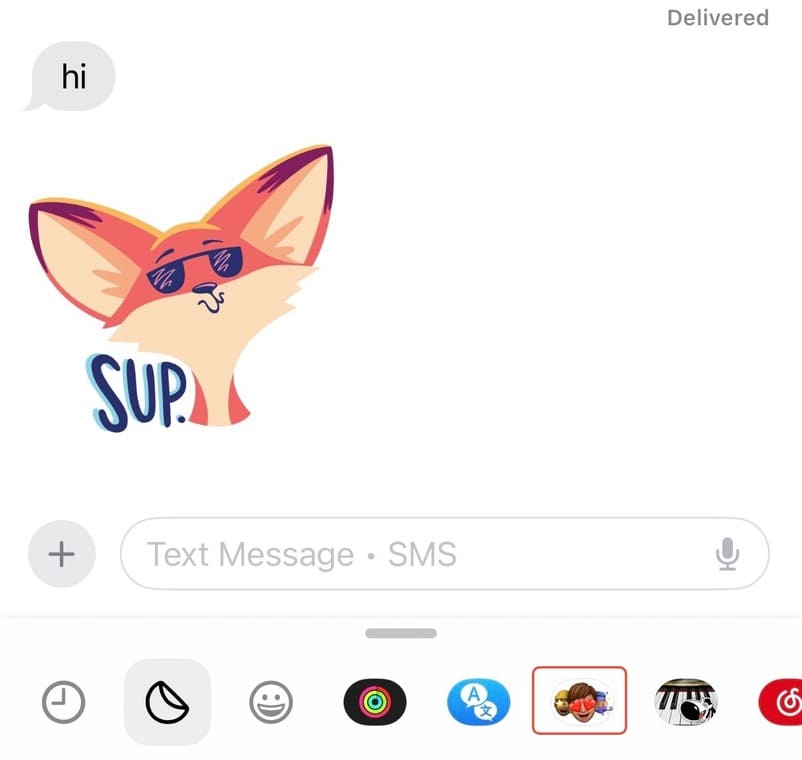This screenshot has width=802, height=760.
Task: Switch to the emoji stickers tab
Action: click(x=271, y=704)
